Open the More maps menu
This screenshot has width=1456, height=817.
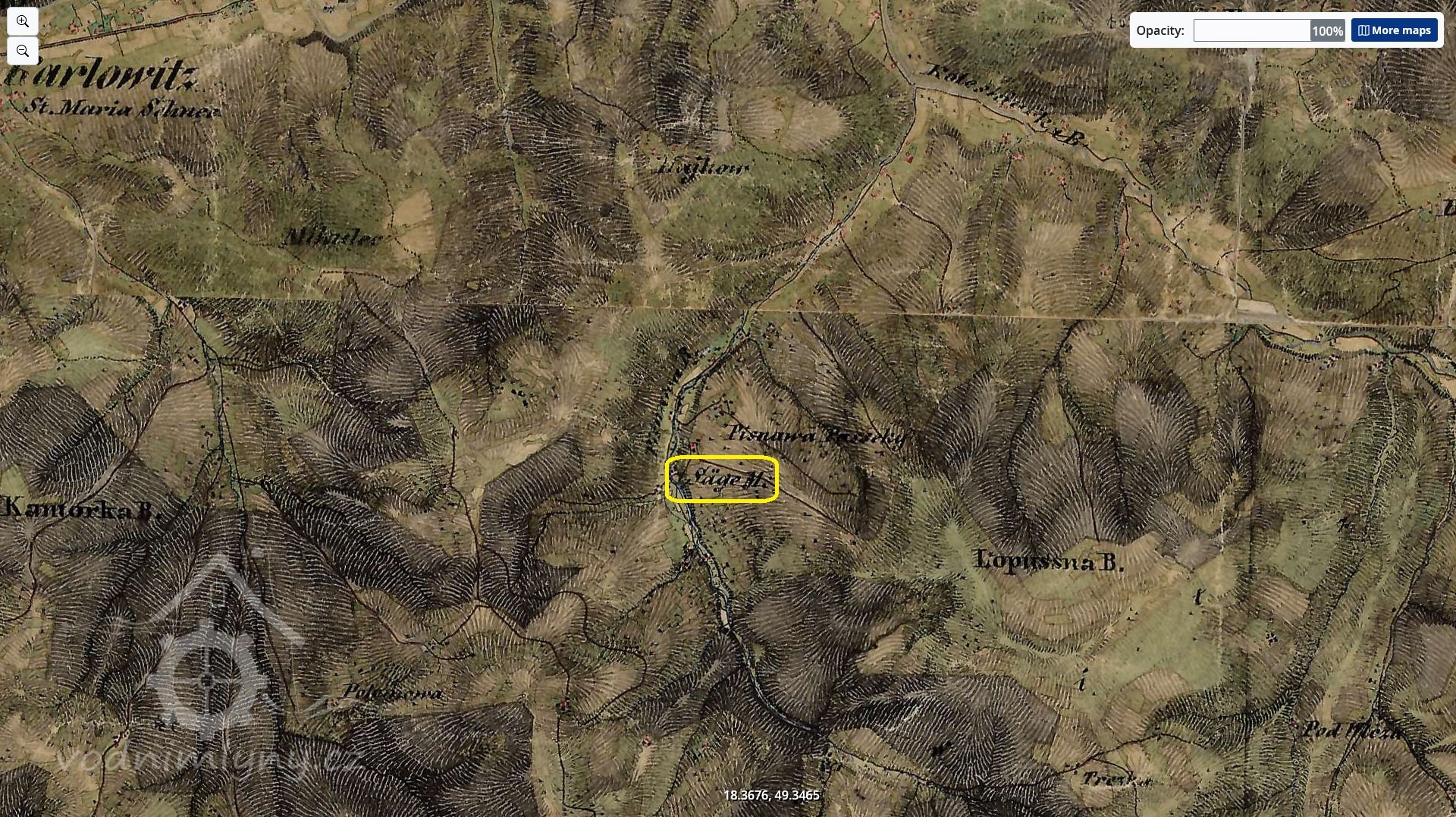(1394, 30)
